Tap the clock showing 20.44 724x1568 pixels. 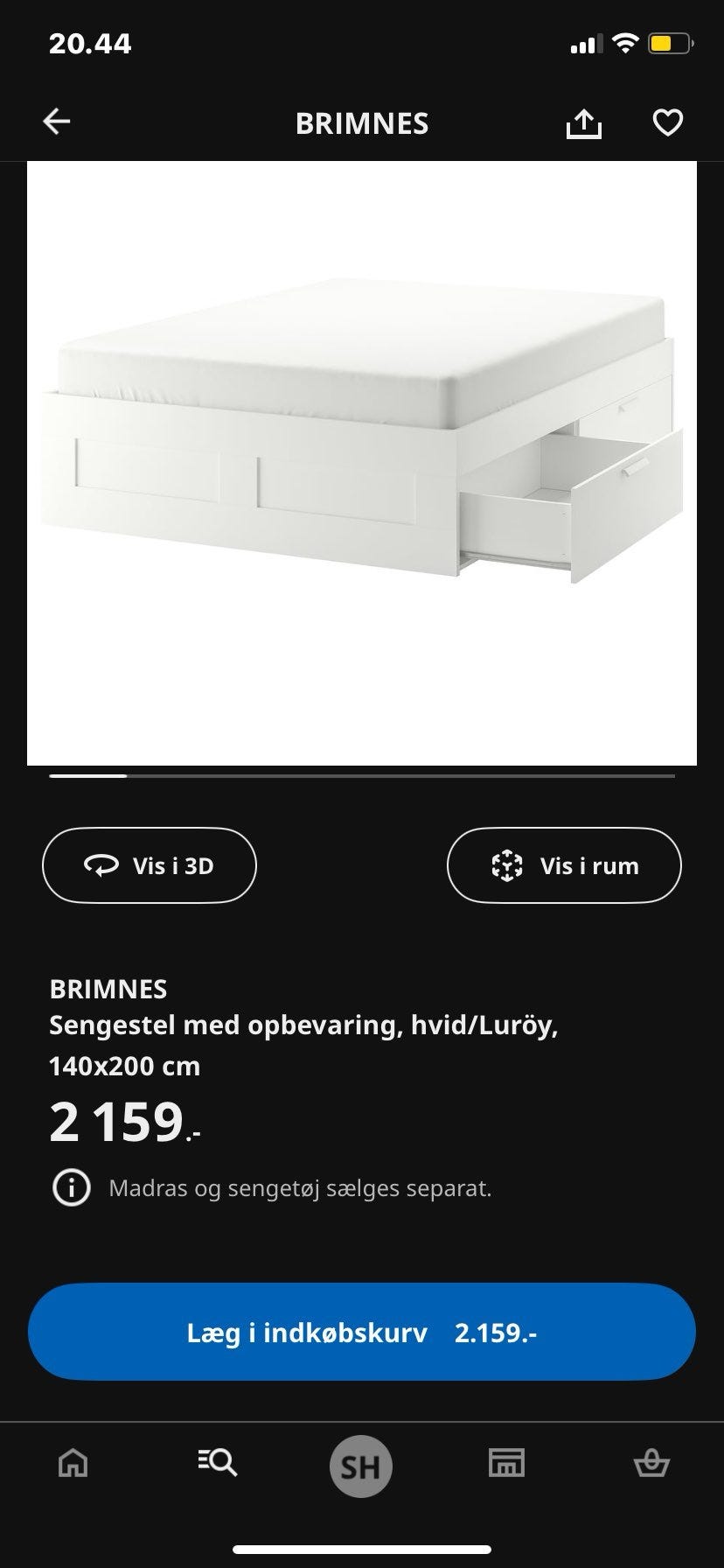tap(90, 42)
